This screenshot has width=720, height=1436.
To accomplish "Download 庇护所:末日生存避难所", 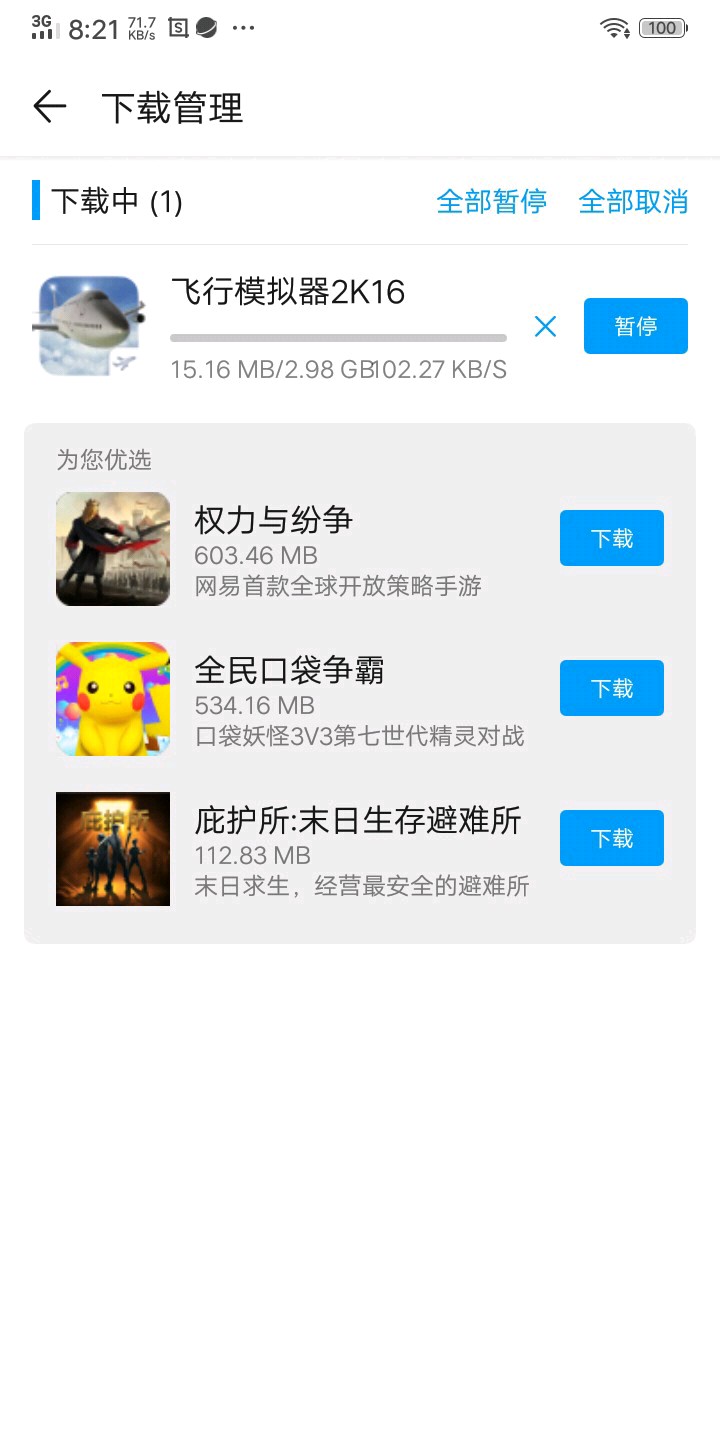I will [x=611, y=838].
